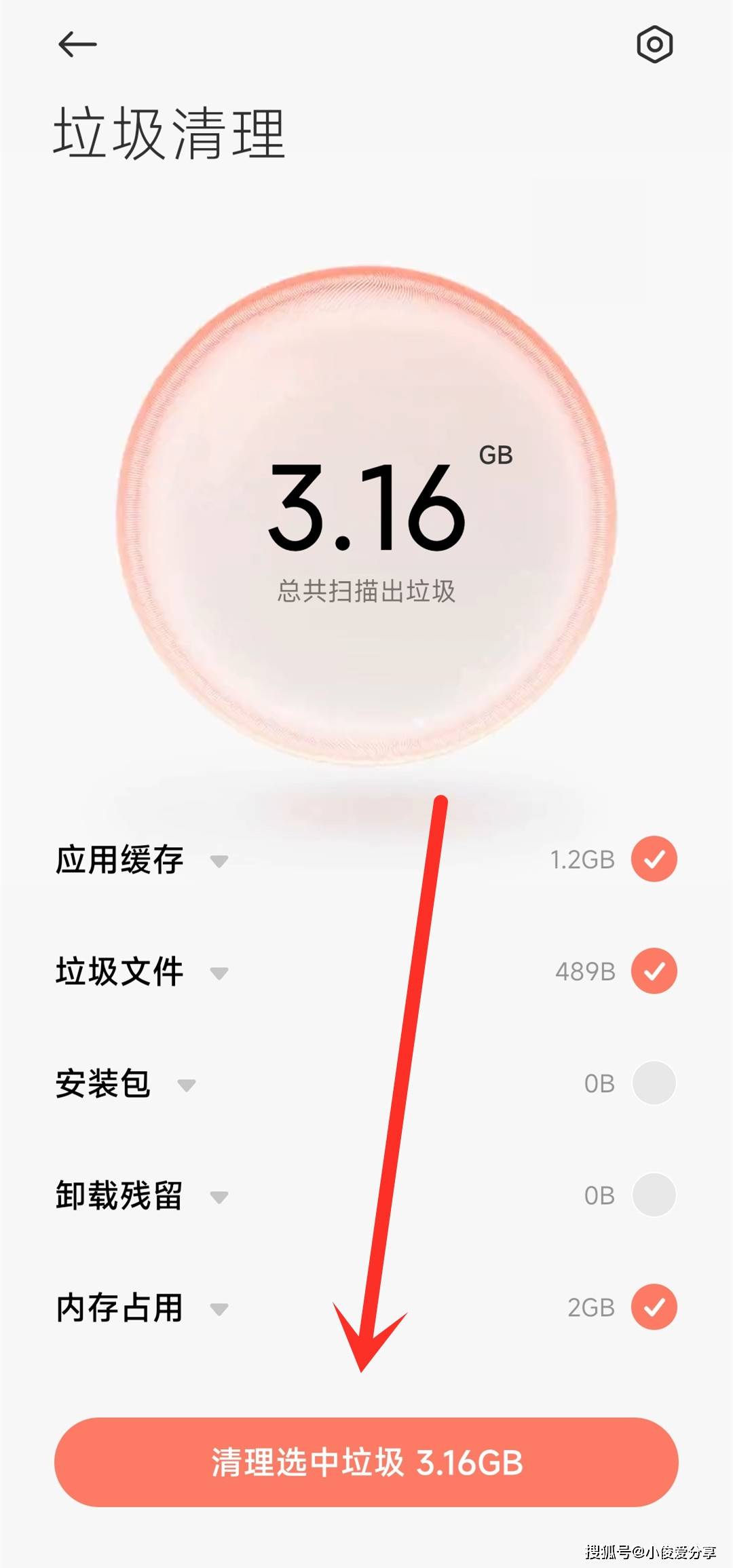Uncheck the 内存占用 2GB checkbox
The width and height of the screenshot is (733, 1568).
coord(654,1307)
